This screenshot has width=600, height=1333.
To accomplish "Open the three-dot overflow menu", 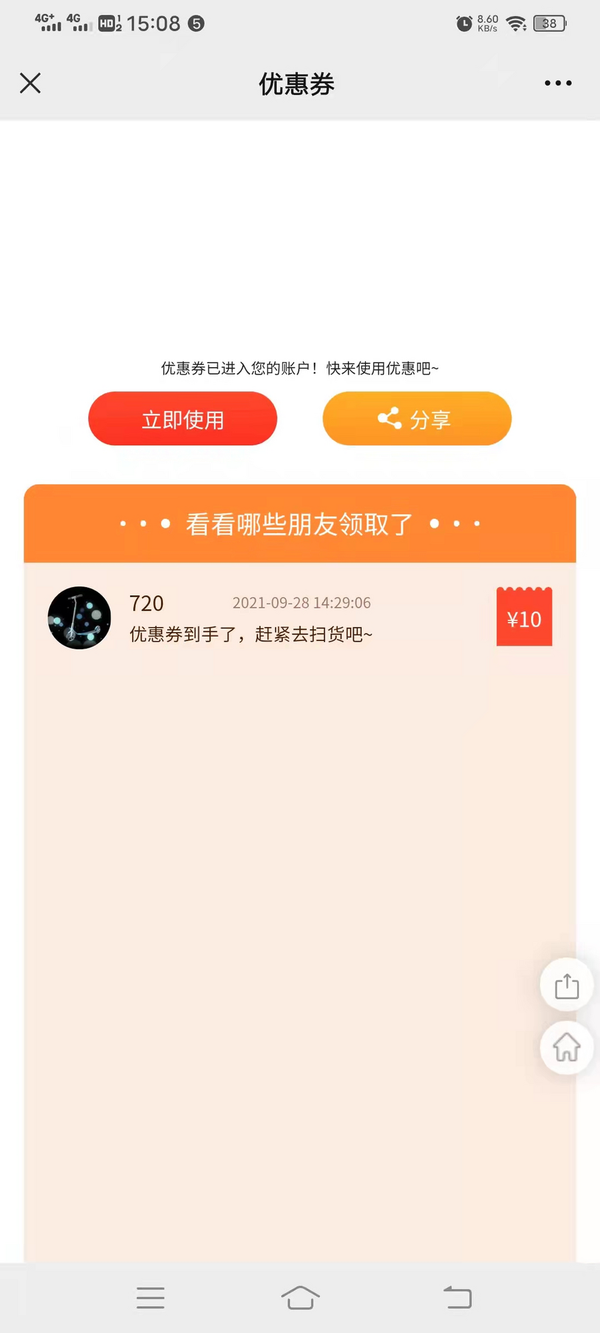I will (x=558, y=83).
